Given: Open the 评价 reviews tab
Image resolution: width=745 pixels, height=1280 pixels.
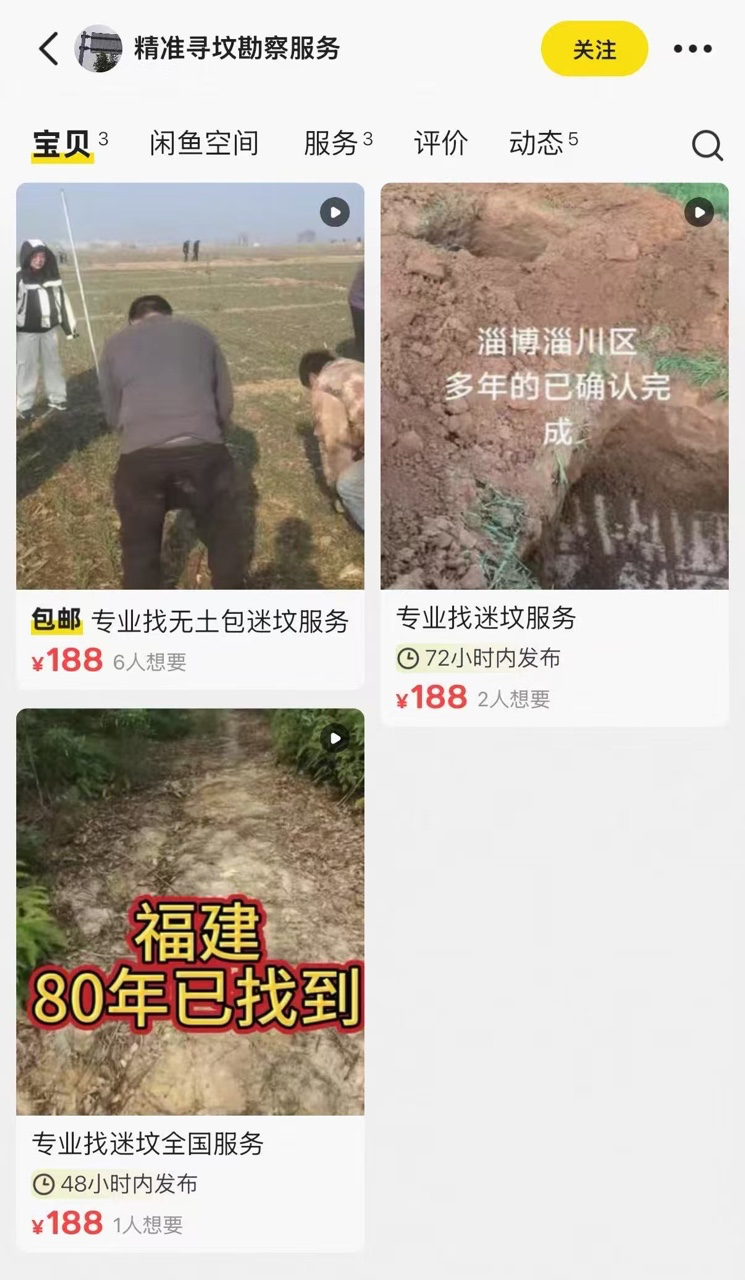Looking at the screenshot, I should 440,144.
